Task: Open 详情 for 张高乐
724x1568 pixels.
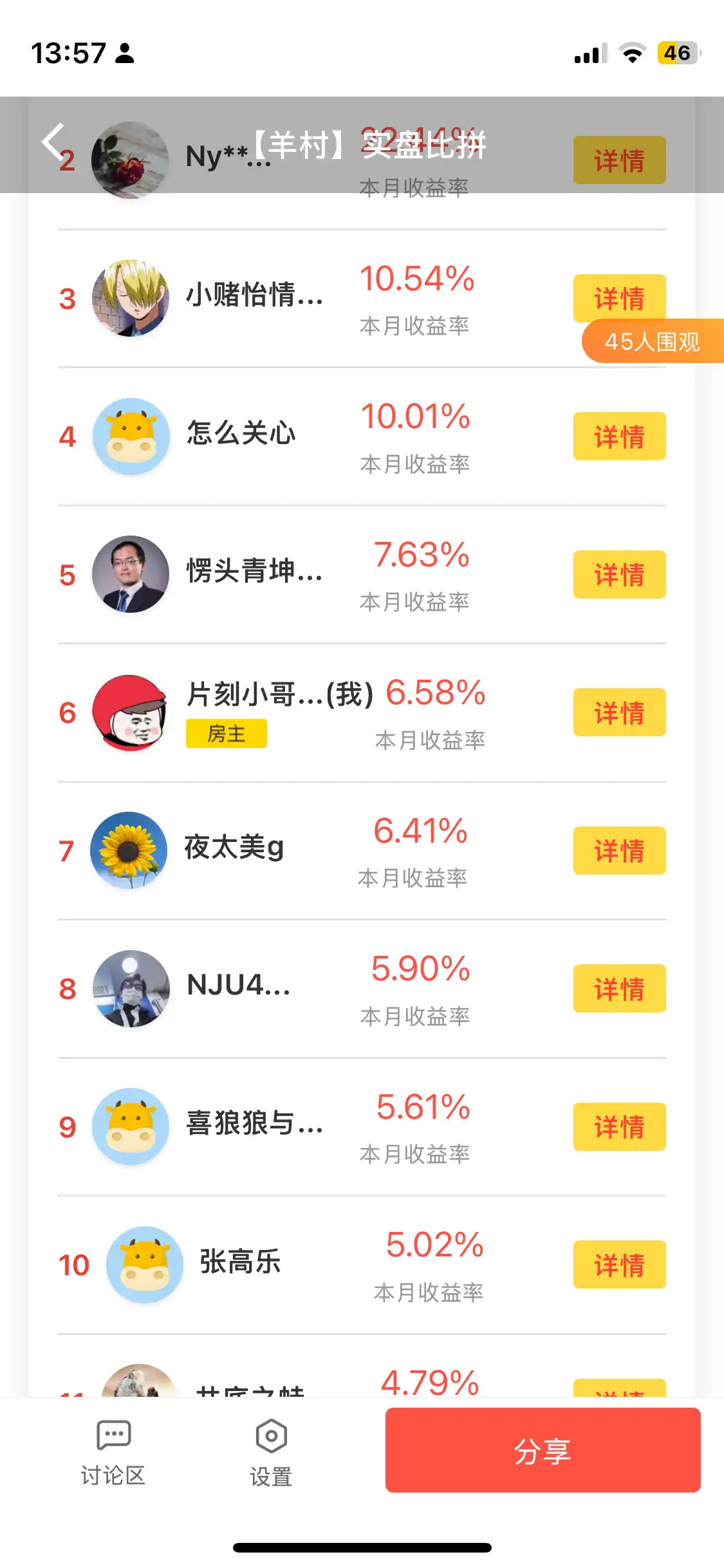Action: tap(618, 1264)
